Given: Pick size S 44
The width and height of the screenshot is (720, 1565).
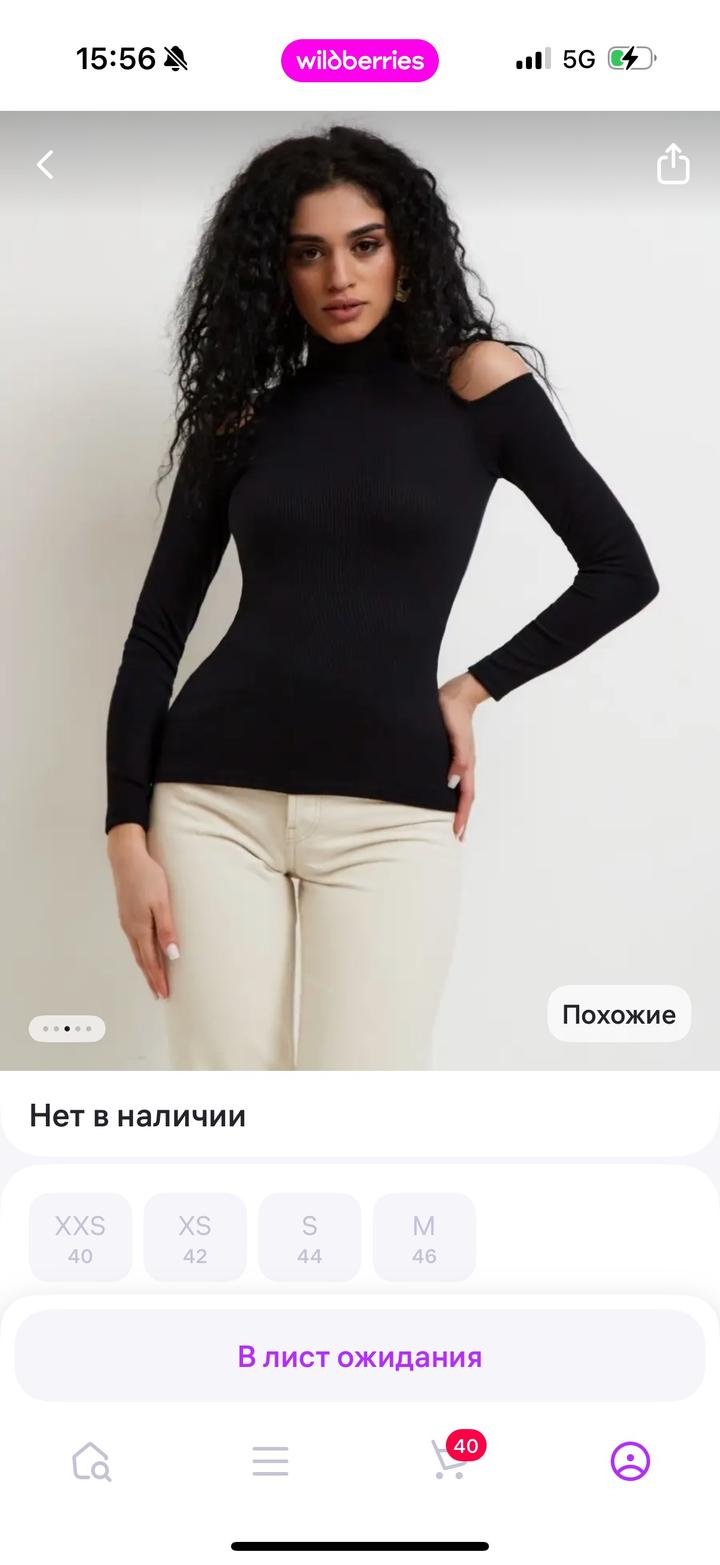Looking at the screenshot, I should pyautogui.click(x=309, y=1237).
